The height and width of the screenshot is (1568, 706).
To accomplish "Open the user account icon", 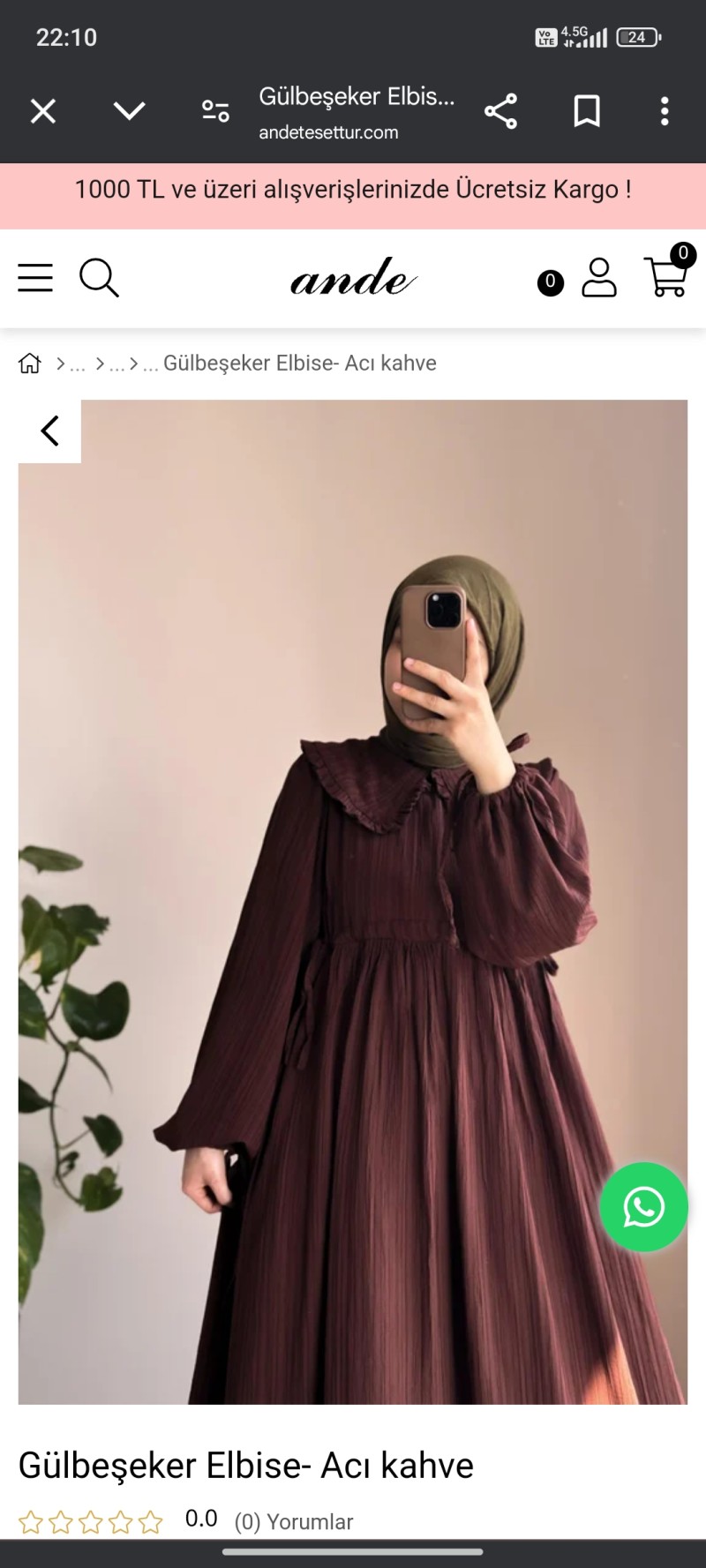I will tap(599, 278).
